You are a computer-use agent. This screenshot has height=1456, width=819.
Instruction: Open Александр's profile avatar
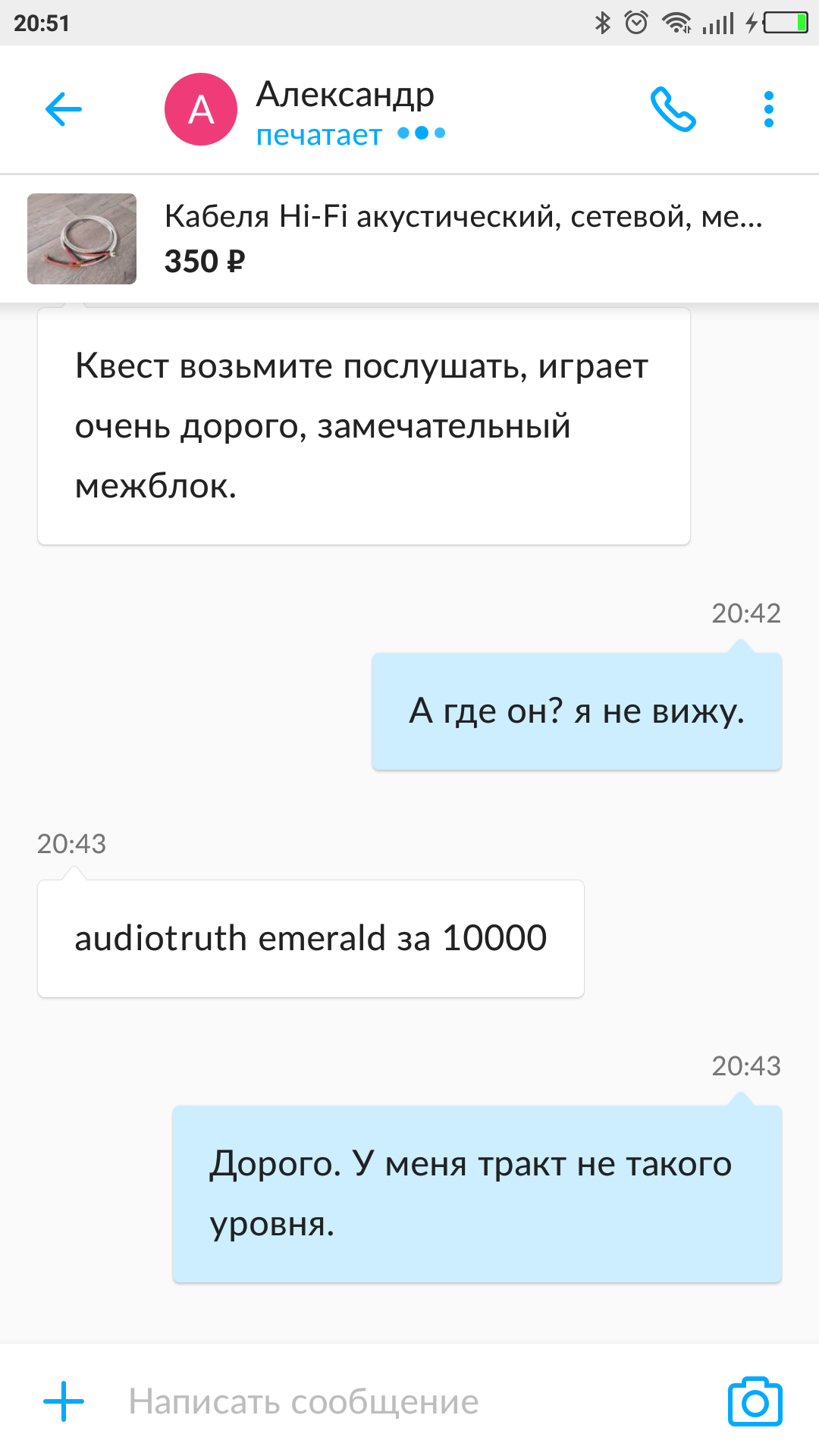tap(201, 109)
